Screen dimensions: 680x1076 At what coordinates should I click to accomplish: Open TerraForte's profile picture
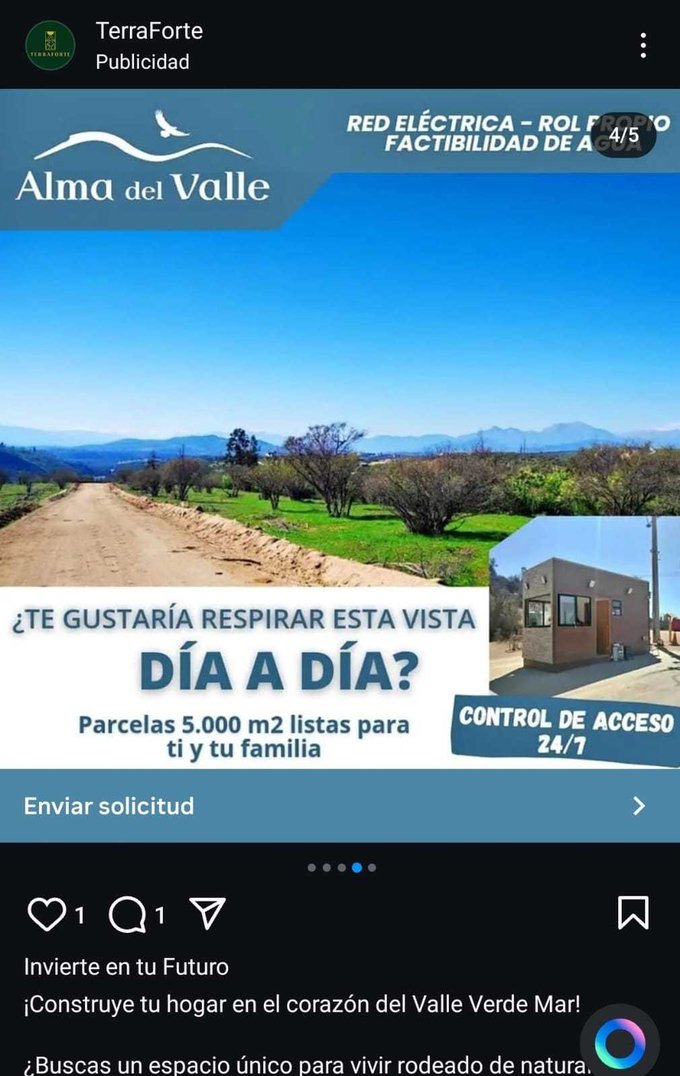pos(50,45)
